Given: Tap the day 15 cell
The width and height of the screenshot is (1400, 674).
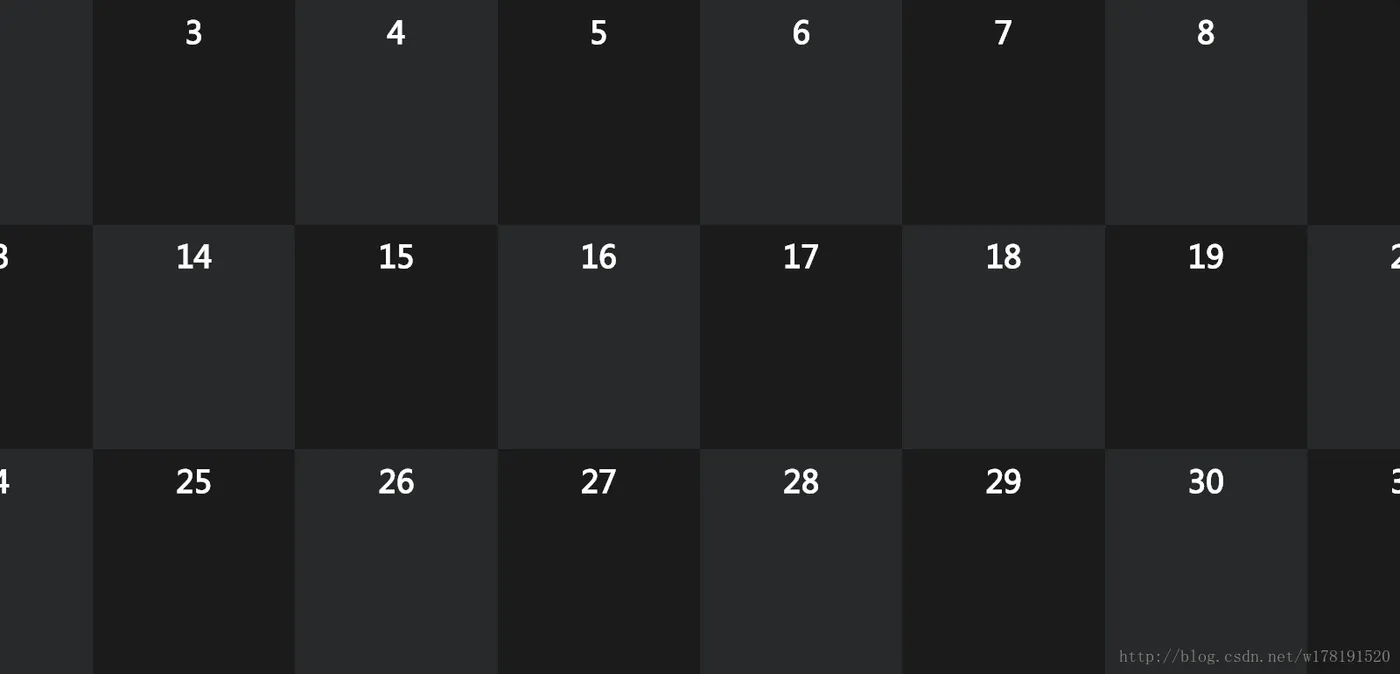Looking at the screenshot, I should click(x=396, y=335).
